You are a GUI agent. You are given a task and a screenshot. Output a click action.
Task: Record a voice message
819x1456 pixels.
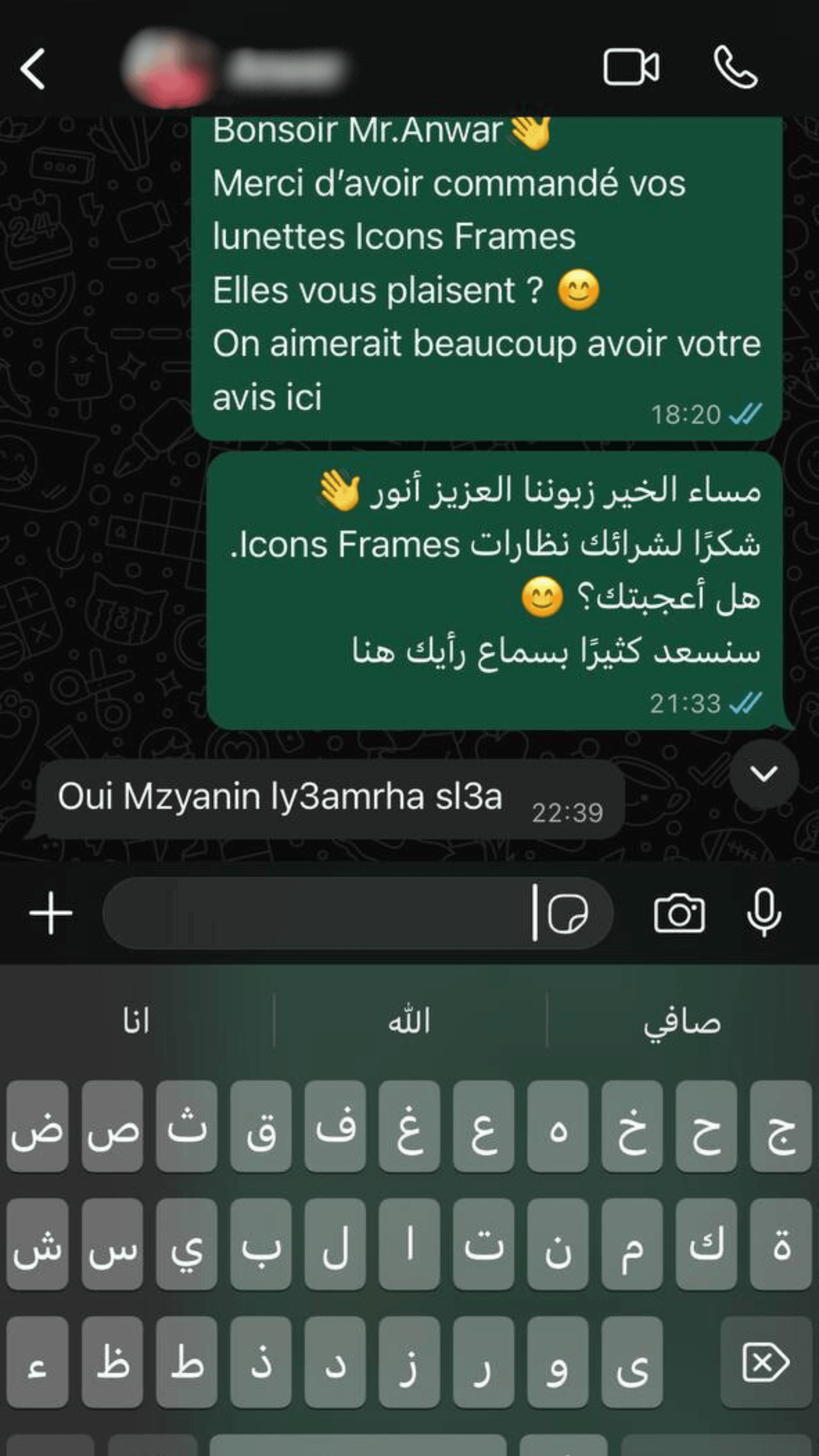764,913
